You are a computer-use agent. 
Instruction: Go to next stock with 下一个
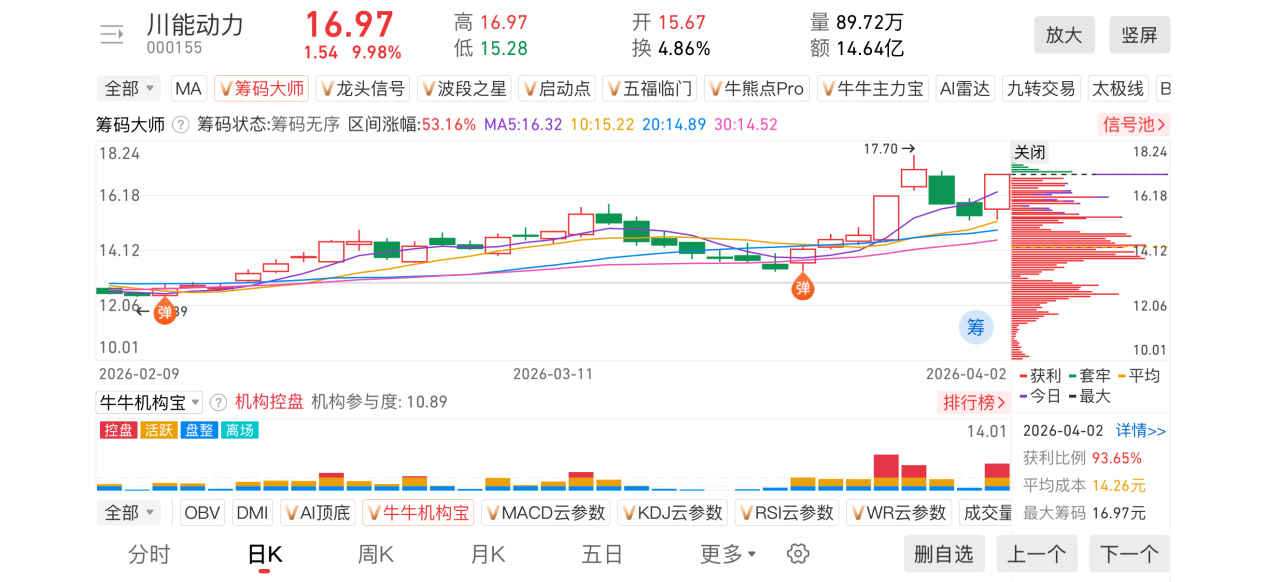coord(1129,554)
